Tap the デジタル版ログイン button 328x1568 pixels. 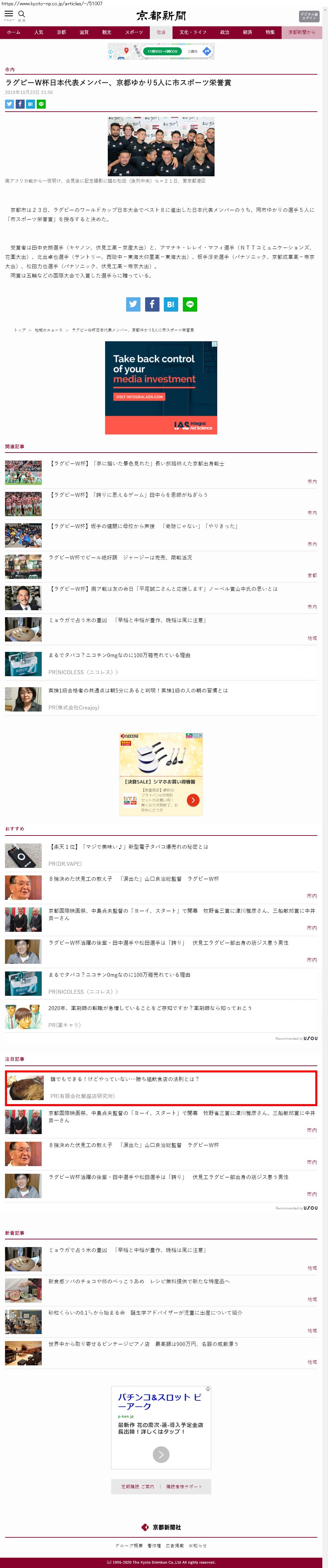309,16
